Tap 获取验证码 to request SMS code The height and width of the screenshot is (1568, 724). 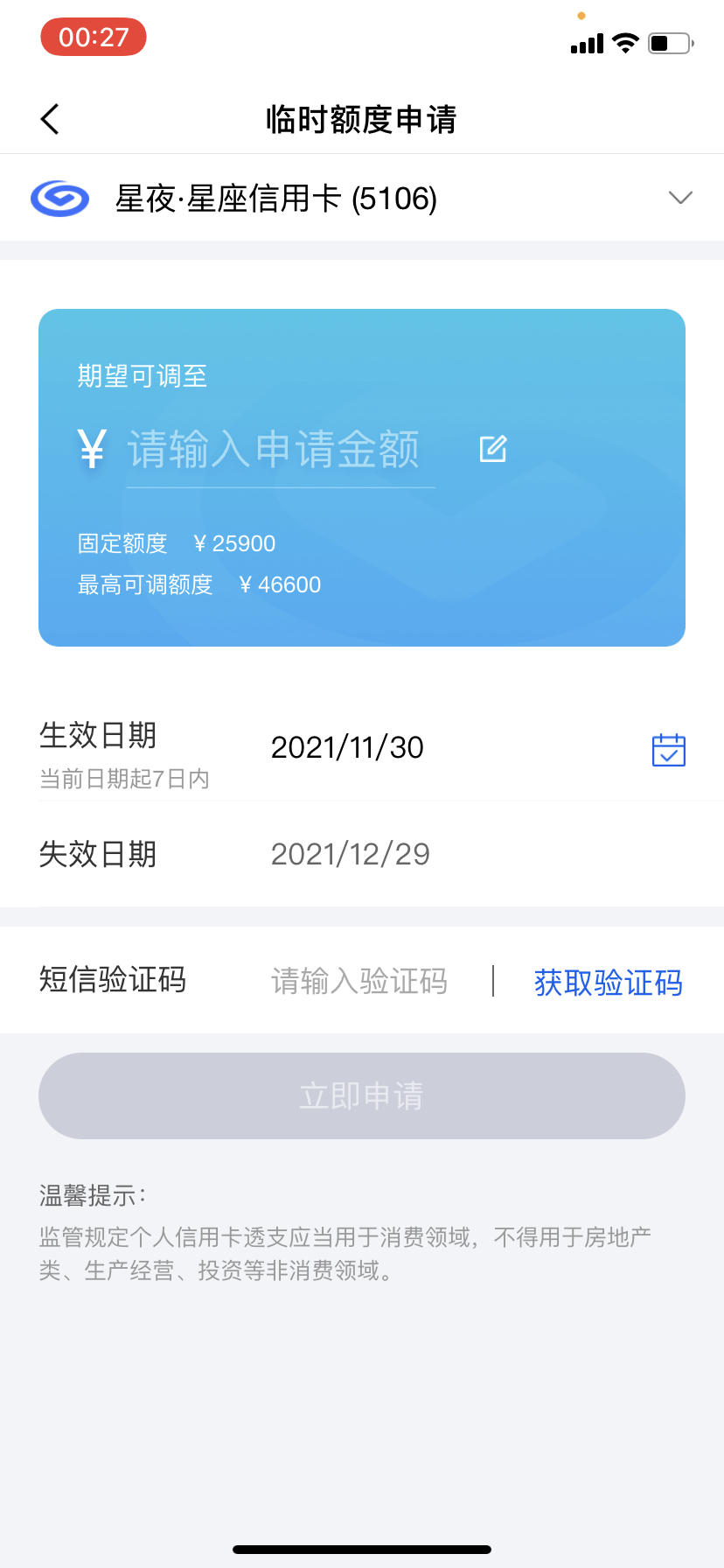click(x=609, y=982)
